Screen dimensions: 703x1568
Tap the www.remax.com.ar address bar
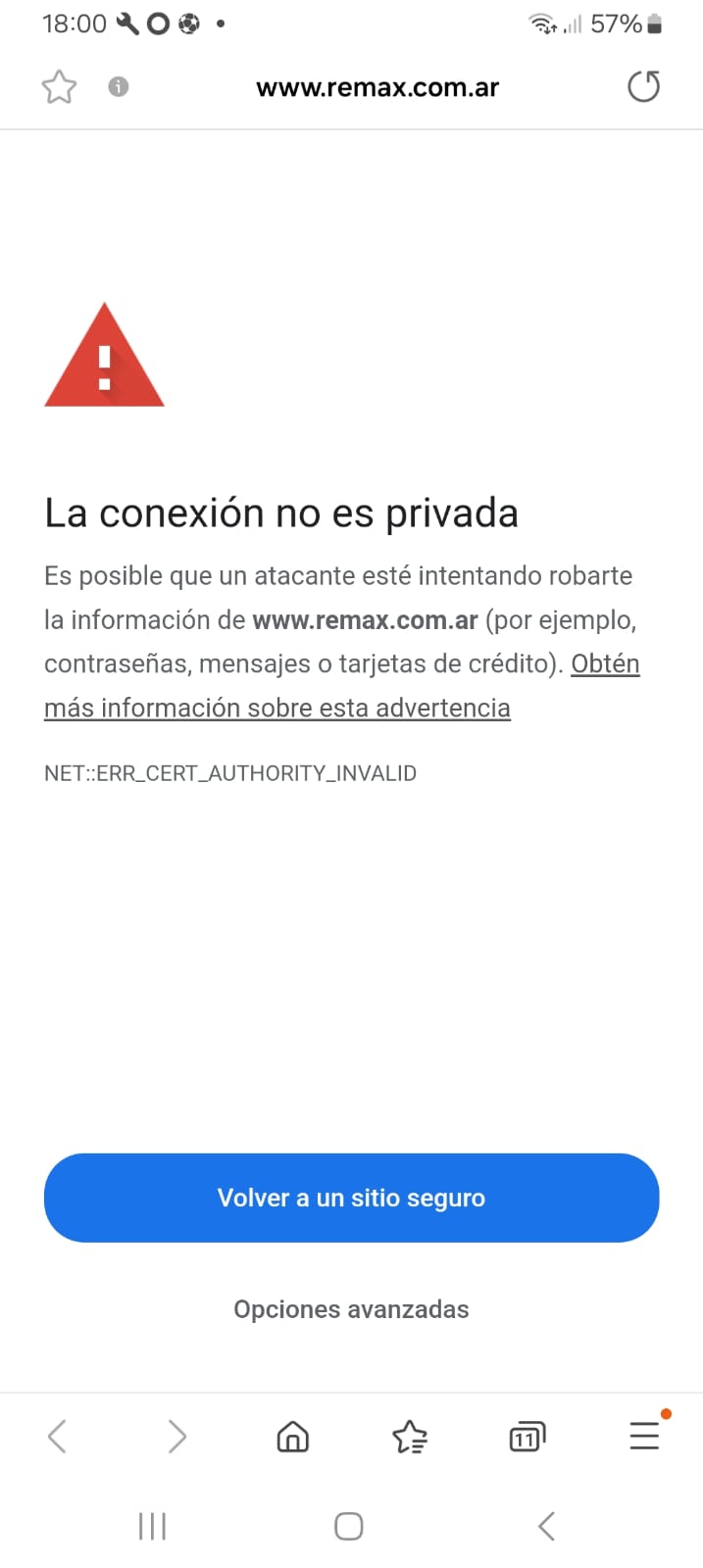click(x=377, y=87)
